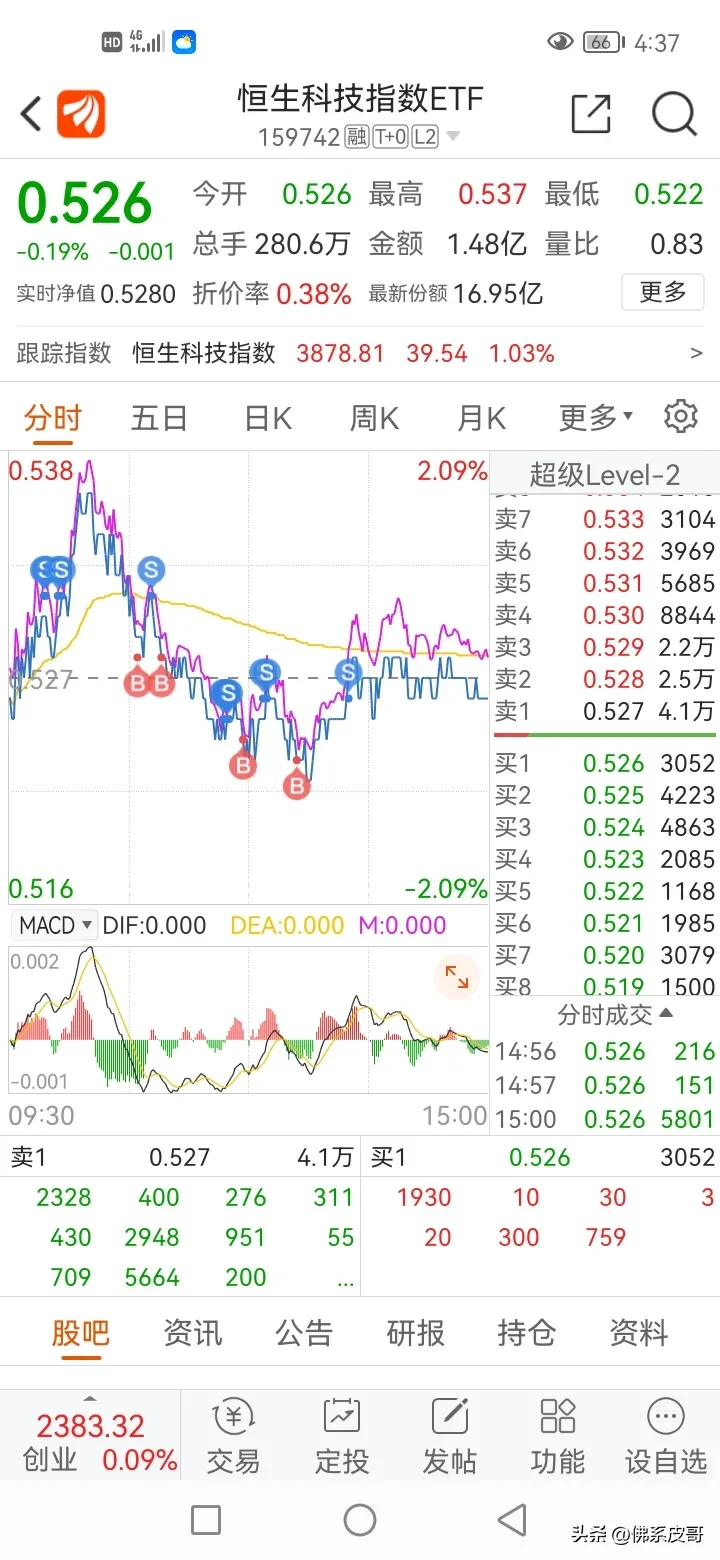Tap the system home button
The width and height of the screenshot is (720, 1560).
coord(360,1520)
